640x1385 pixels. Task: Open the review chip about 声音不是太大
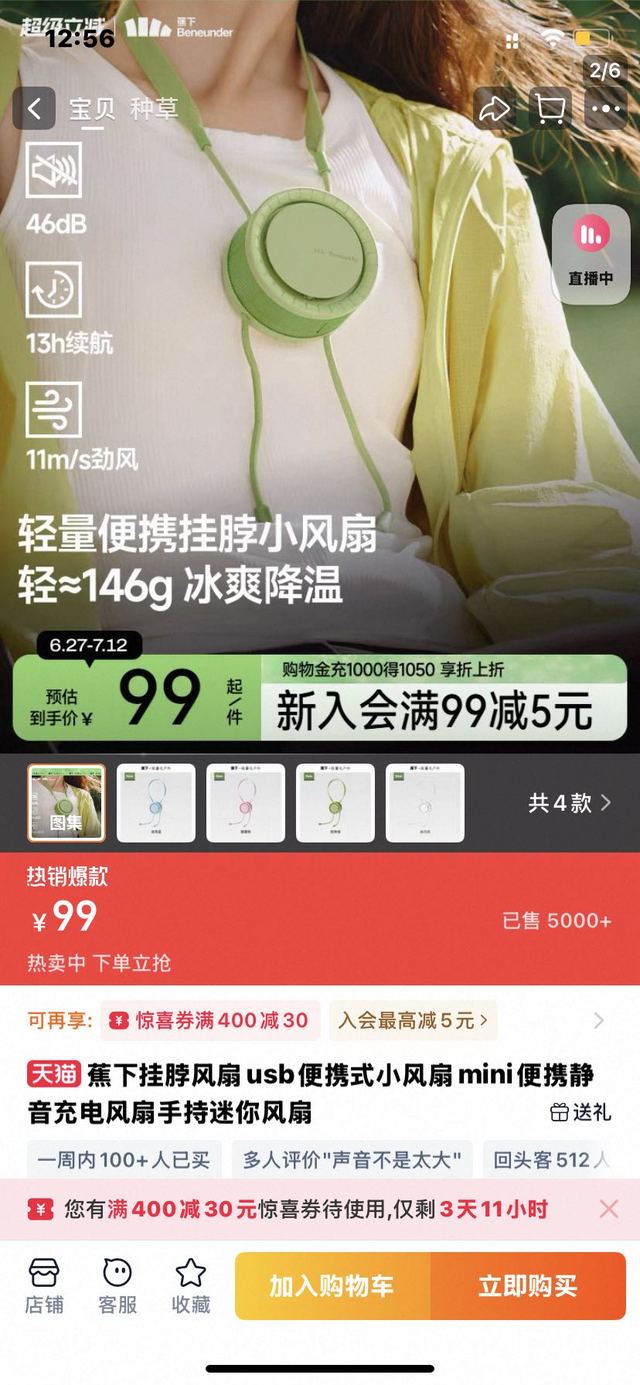click(x=351, y=1161)
